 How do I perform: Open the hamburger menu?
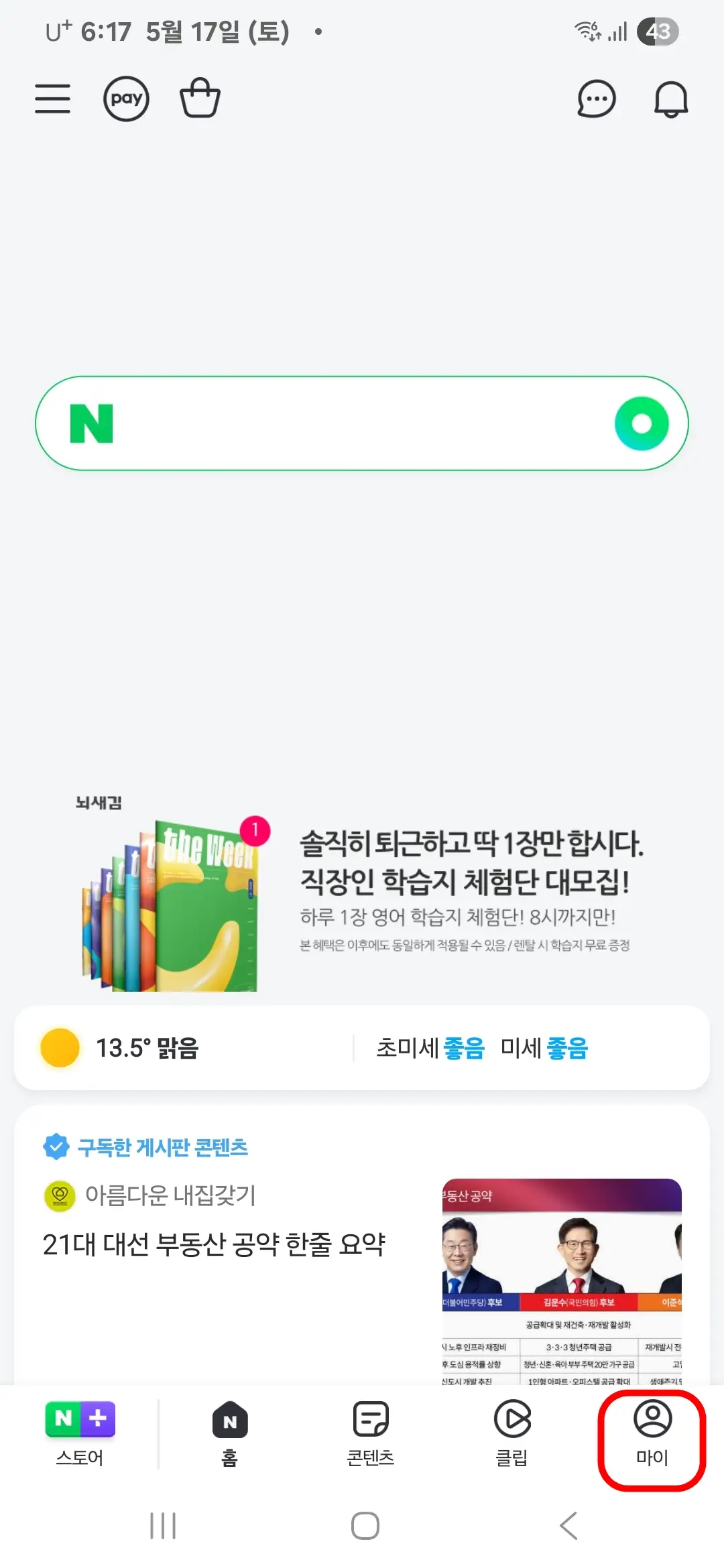[x=52, y=98]
